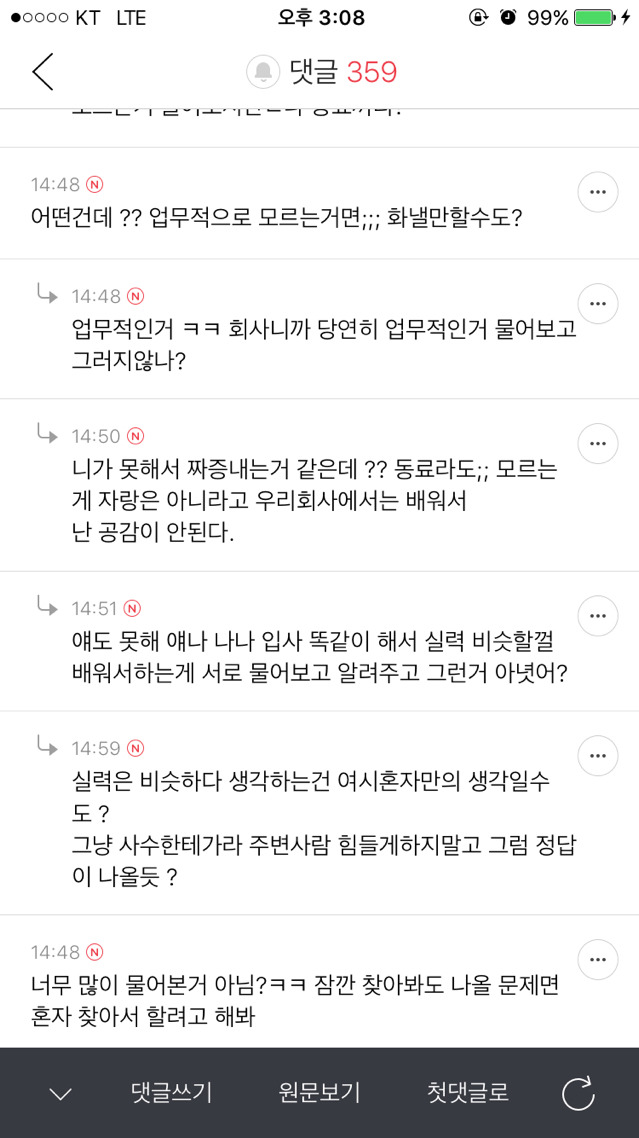Open options for comment '어떤건데 ?? 업무적으로'
This screenshot has height=1138, width=639.
pyautogui.click(x=598, y=192)
